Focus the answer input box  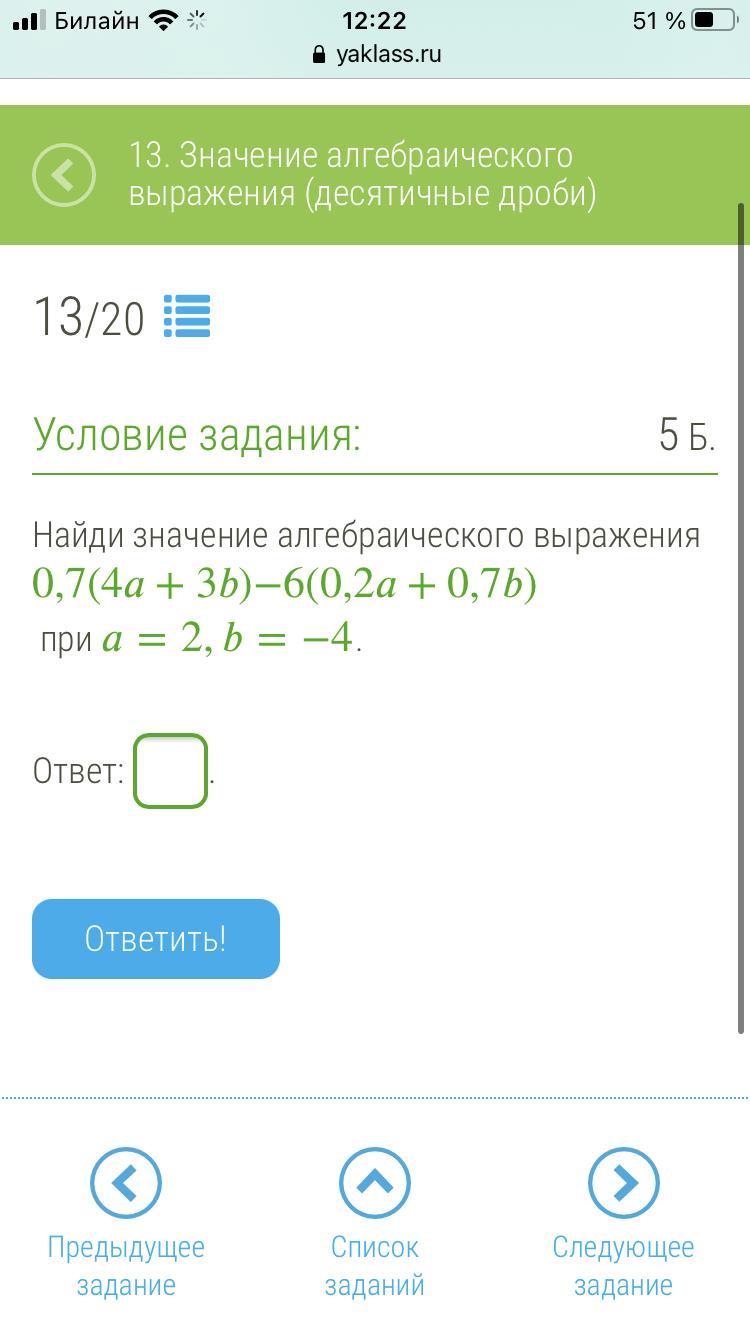(170, 771)
